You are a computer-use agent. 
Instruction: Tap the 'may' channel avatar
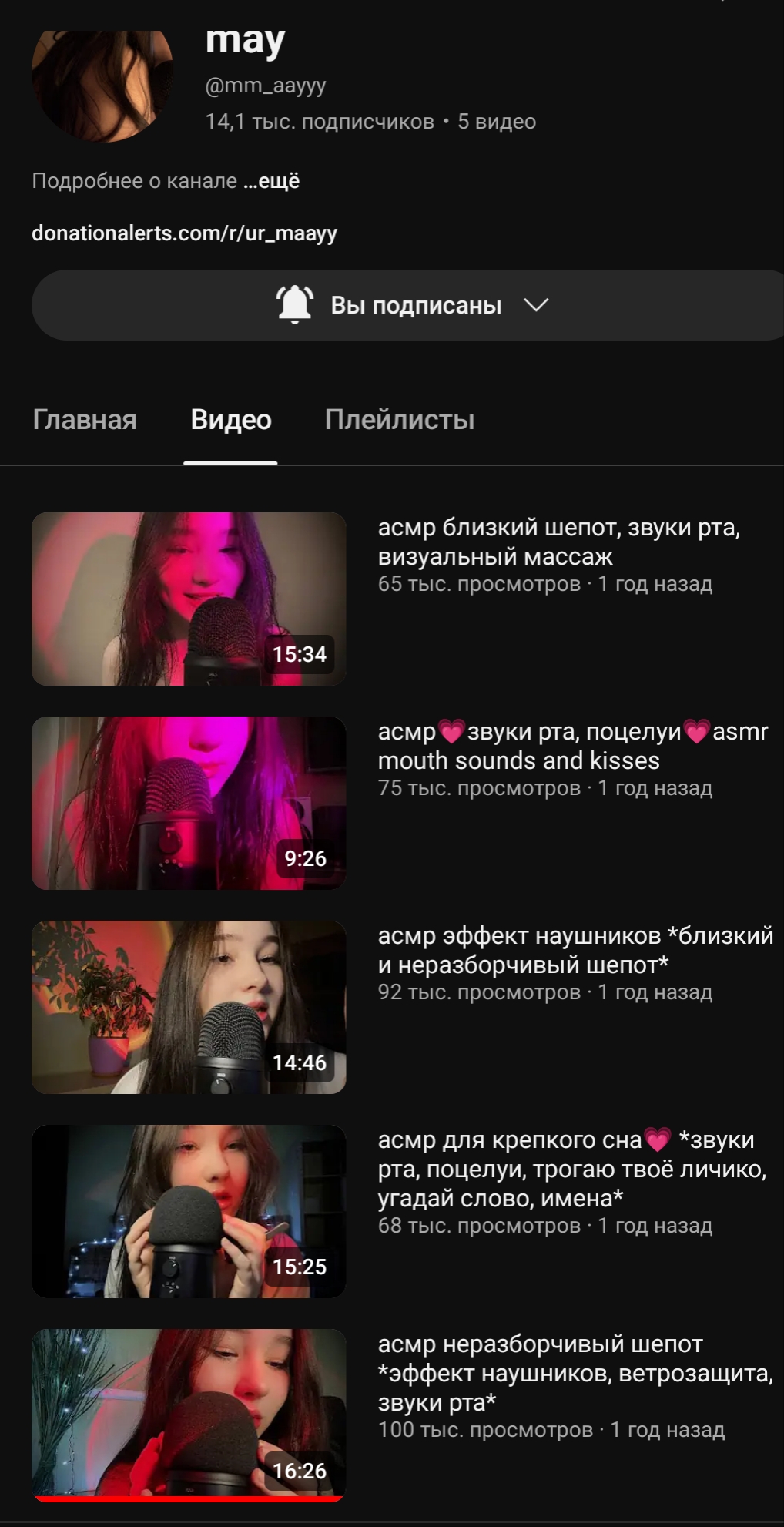tap(102, 85)
